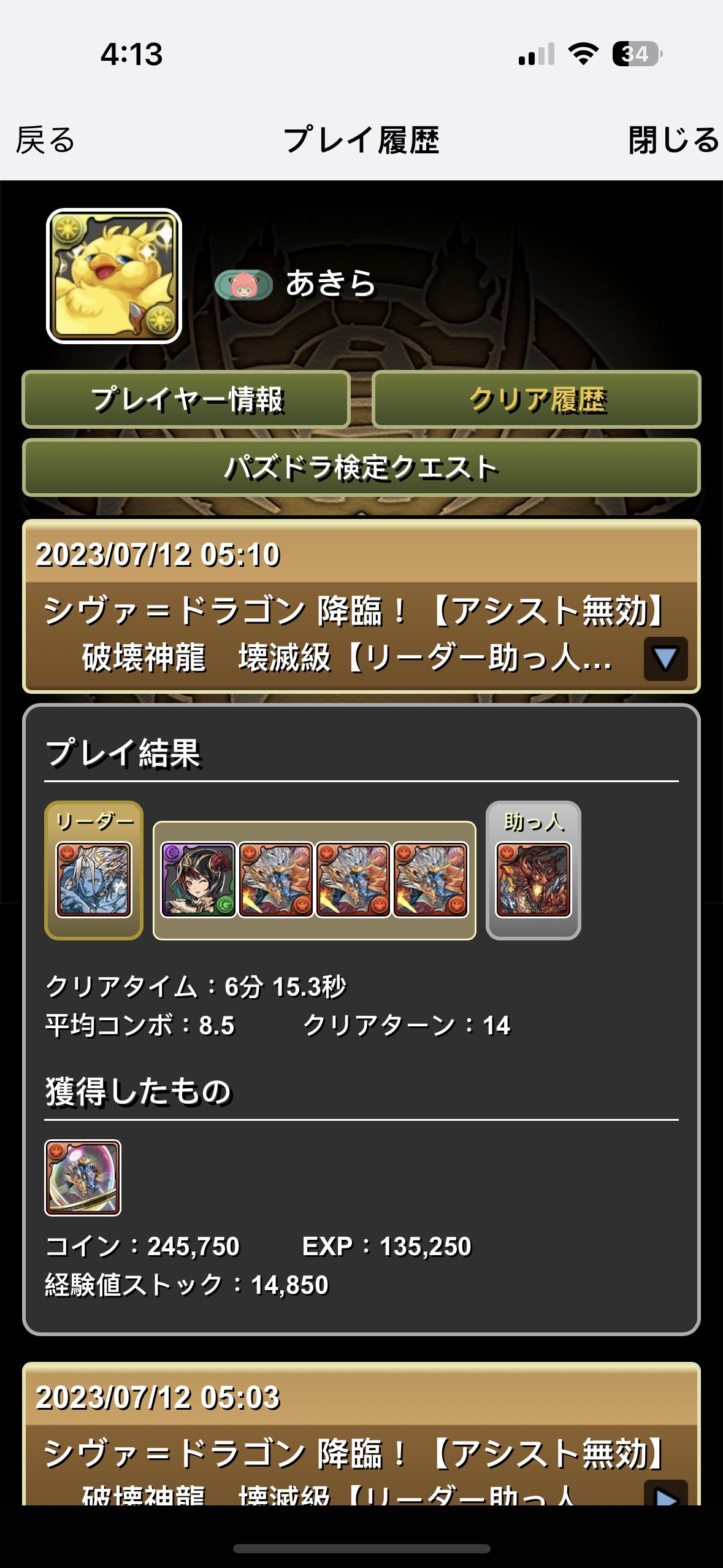Image resolution: width=723 pixels, height=1568 pixels.
Task: Open the プレイヤー情報 tab
Action: coord(186,399)
